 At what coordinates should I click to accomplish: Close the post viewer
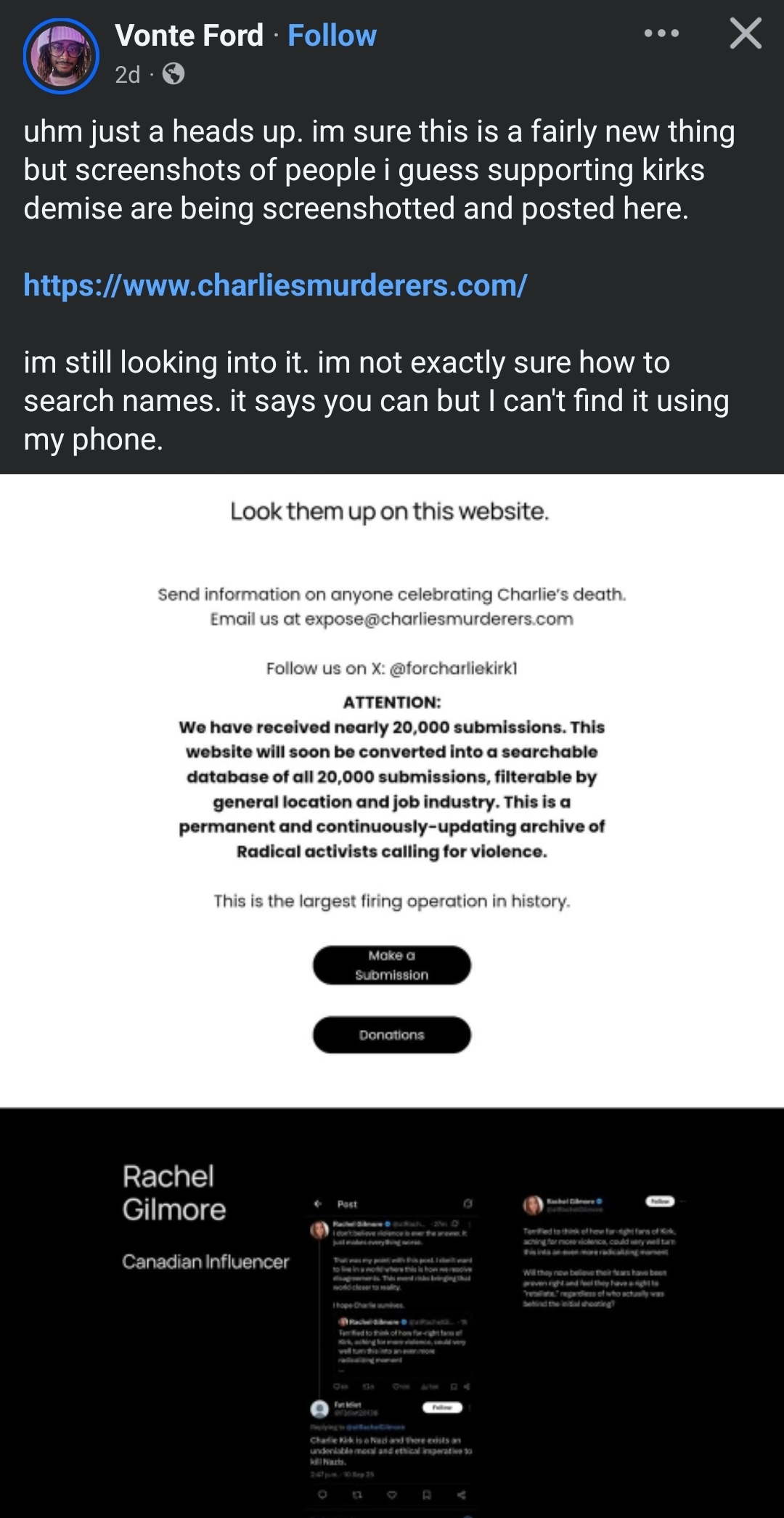(746, 34)
